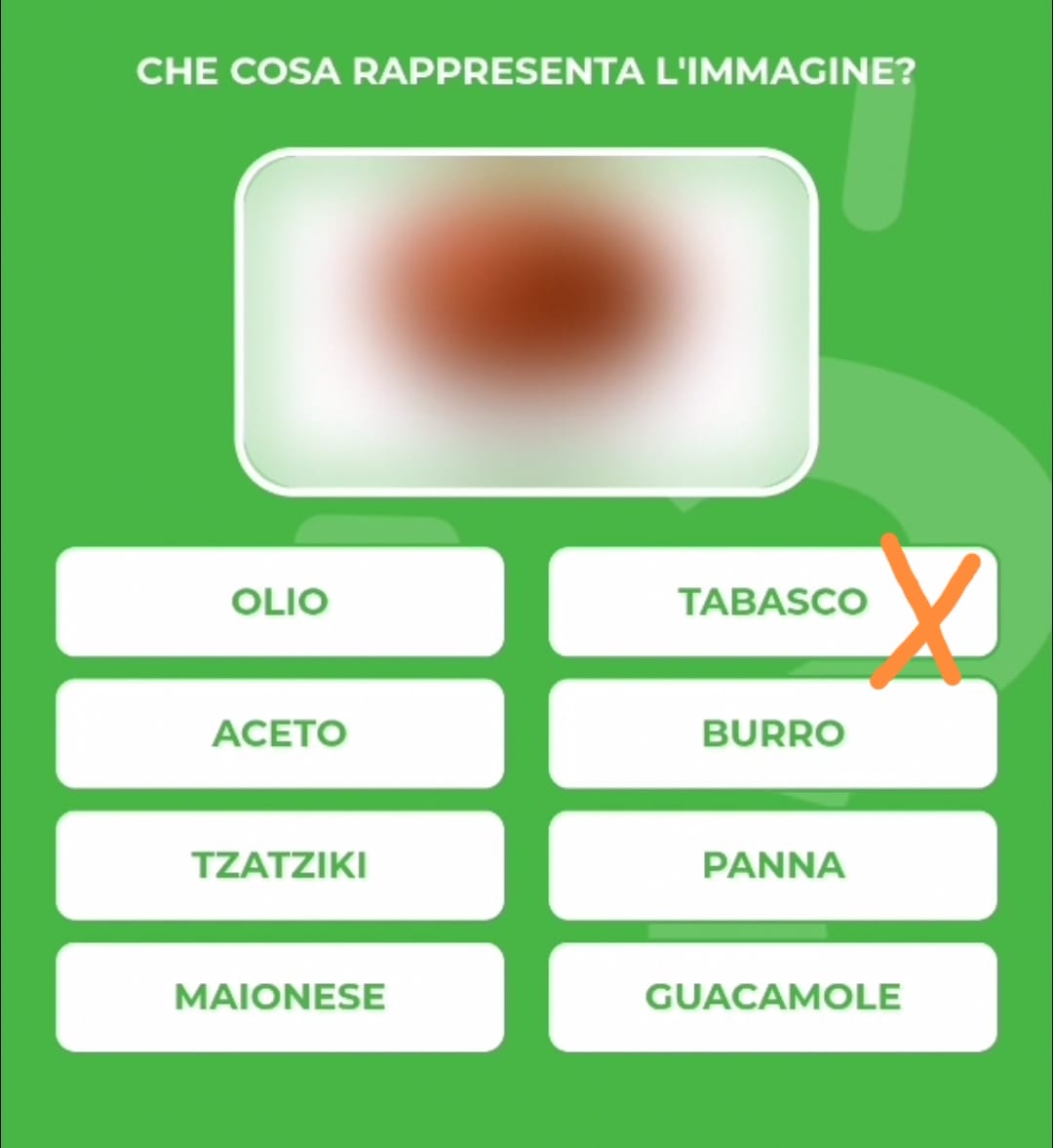This screenshot has height=1148, width=1053.
Task: Choose the MAIONESE option
Action: click(x=280, y=997)
